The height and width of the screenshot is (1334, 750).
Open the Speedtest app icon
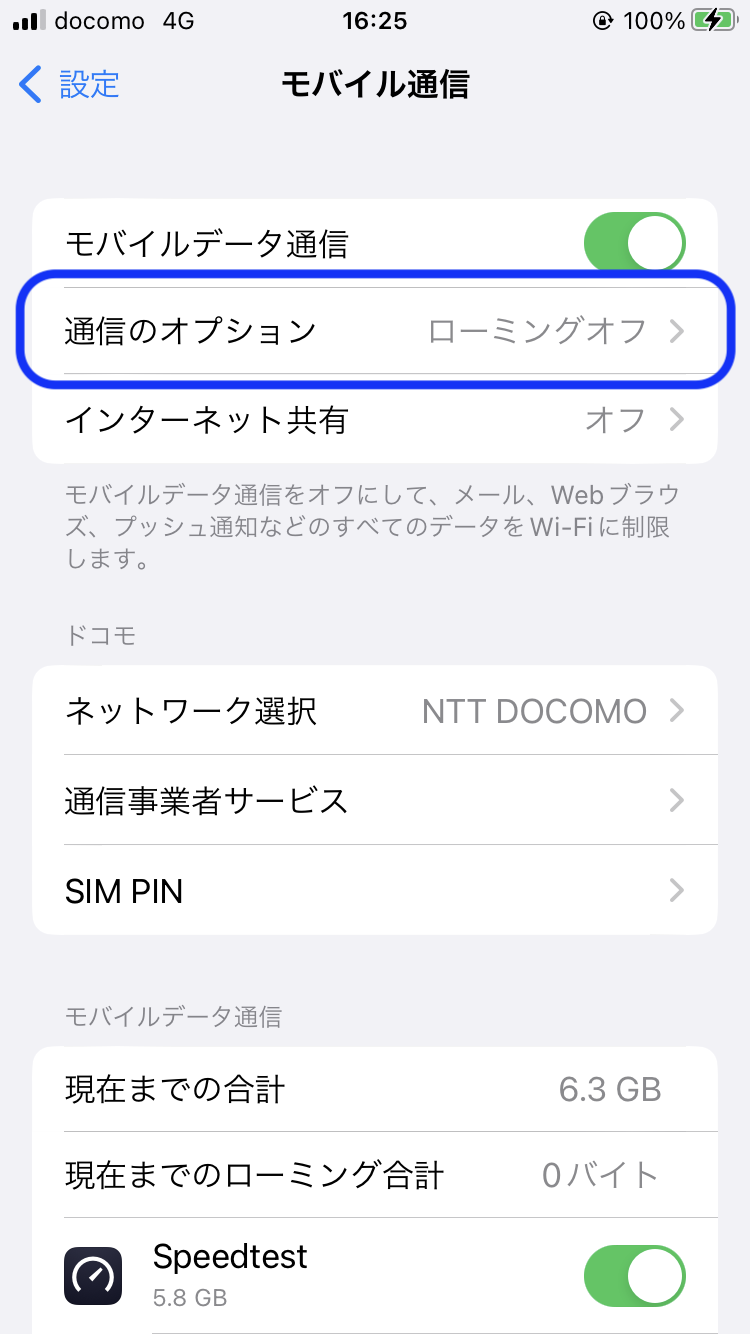pos(92,1275)
